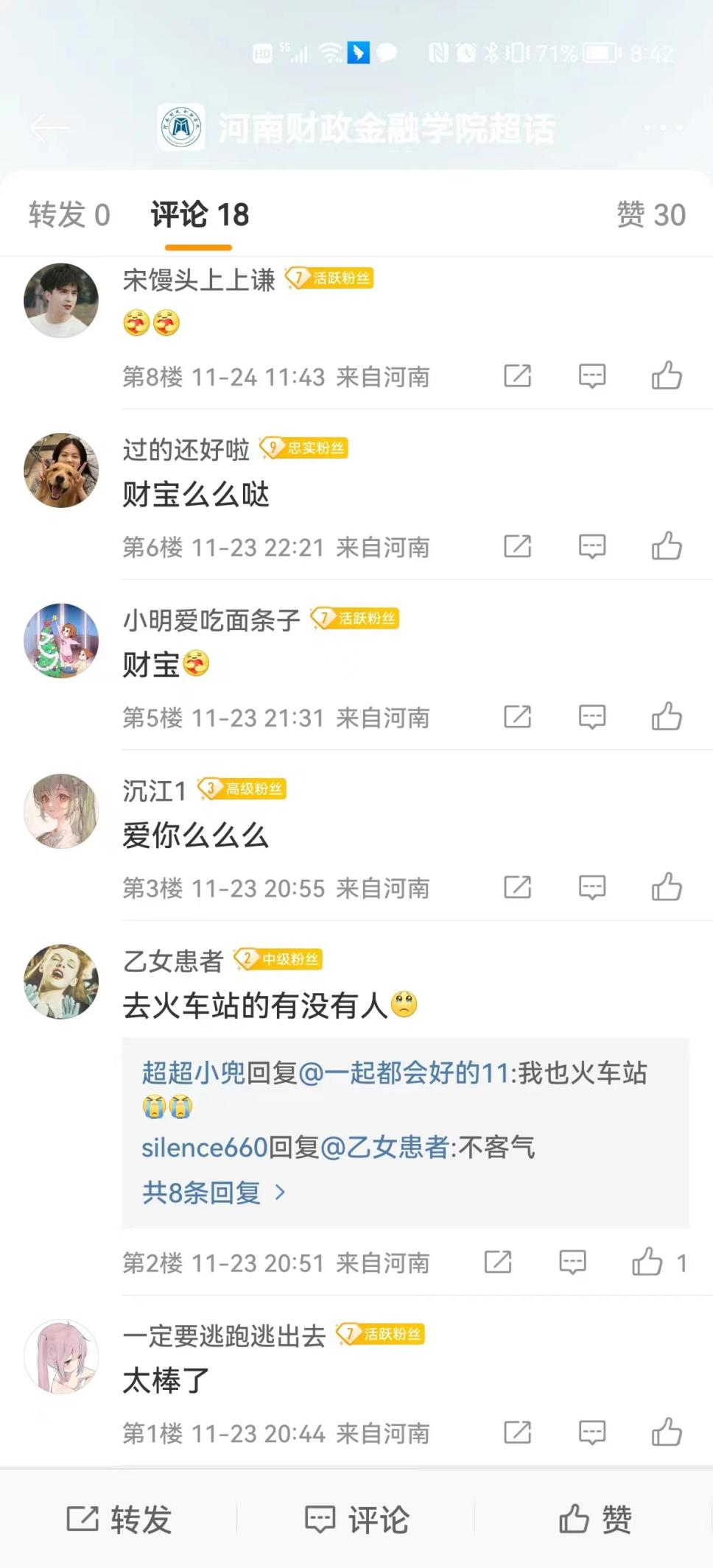
Task: Repost 小明爱吃面条子's comment
Action: [517, 717]
